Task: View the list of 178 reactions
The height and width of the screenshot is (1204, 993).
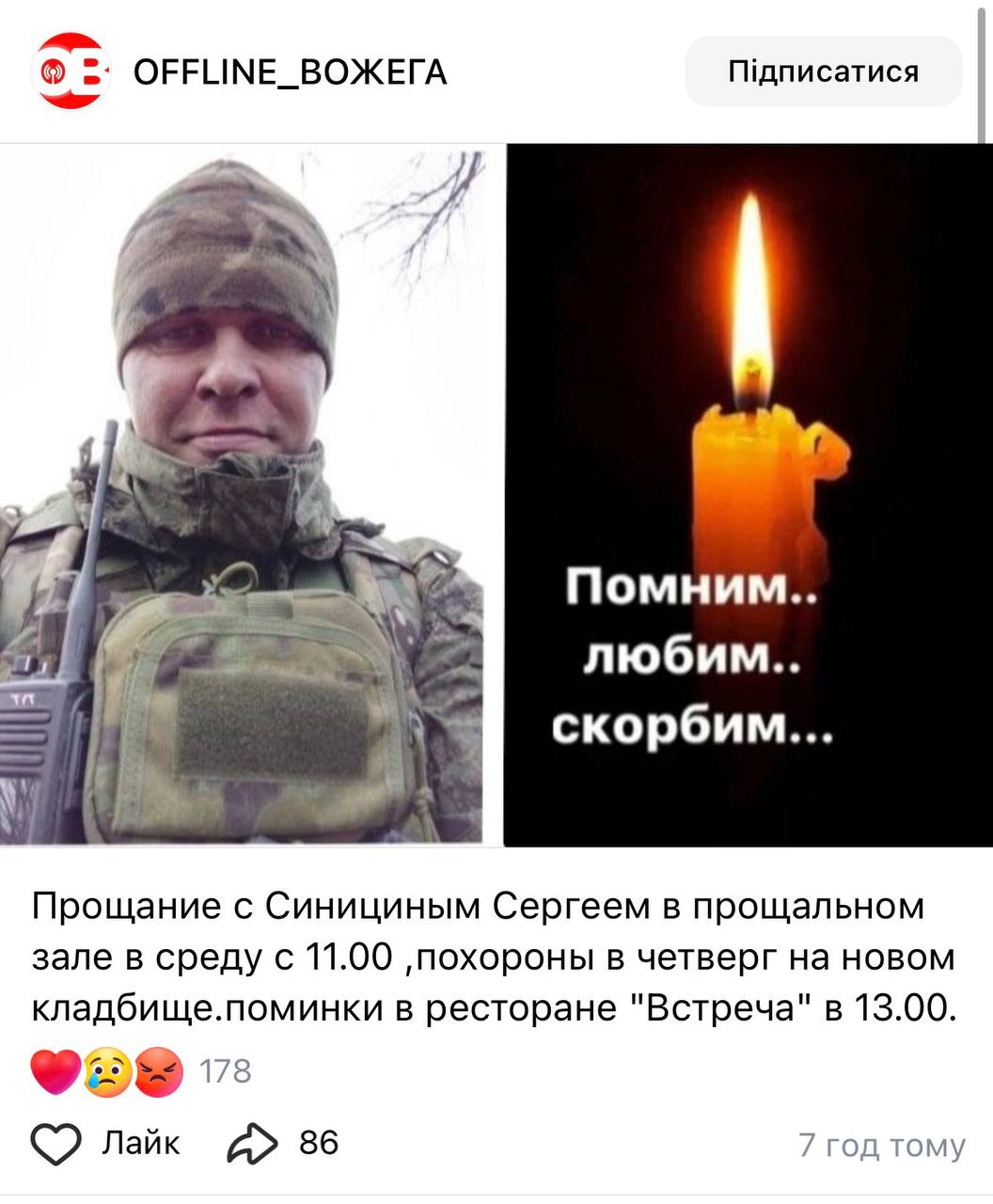Action: [x=141, y=1071]
